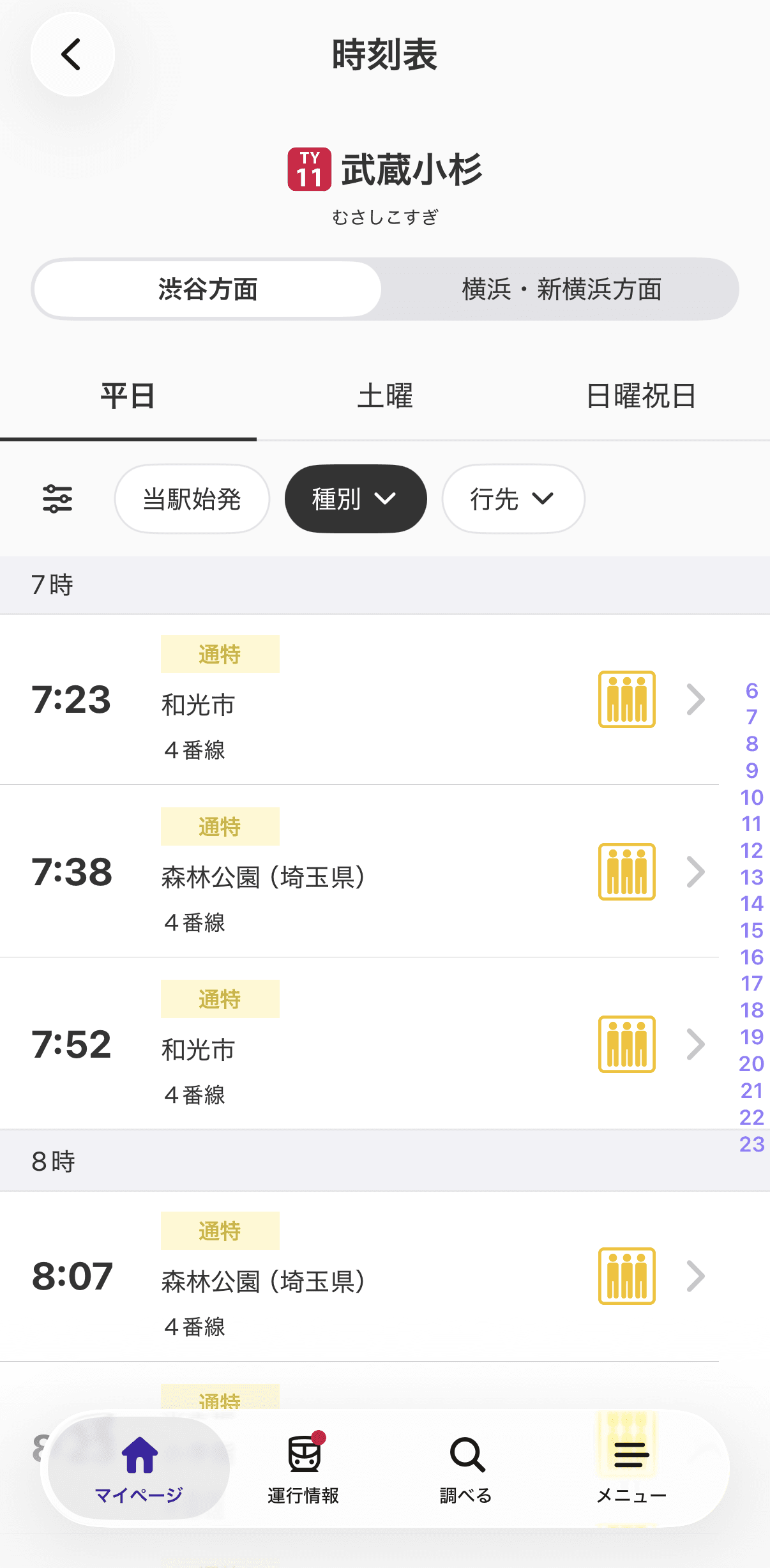Open the filter settings sliders icon
The height and width of the screenshot is (1568, 770).
(57, 499)
